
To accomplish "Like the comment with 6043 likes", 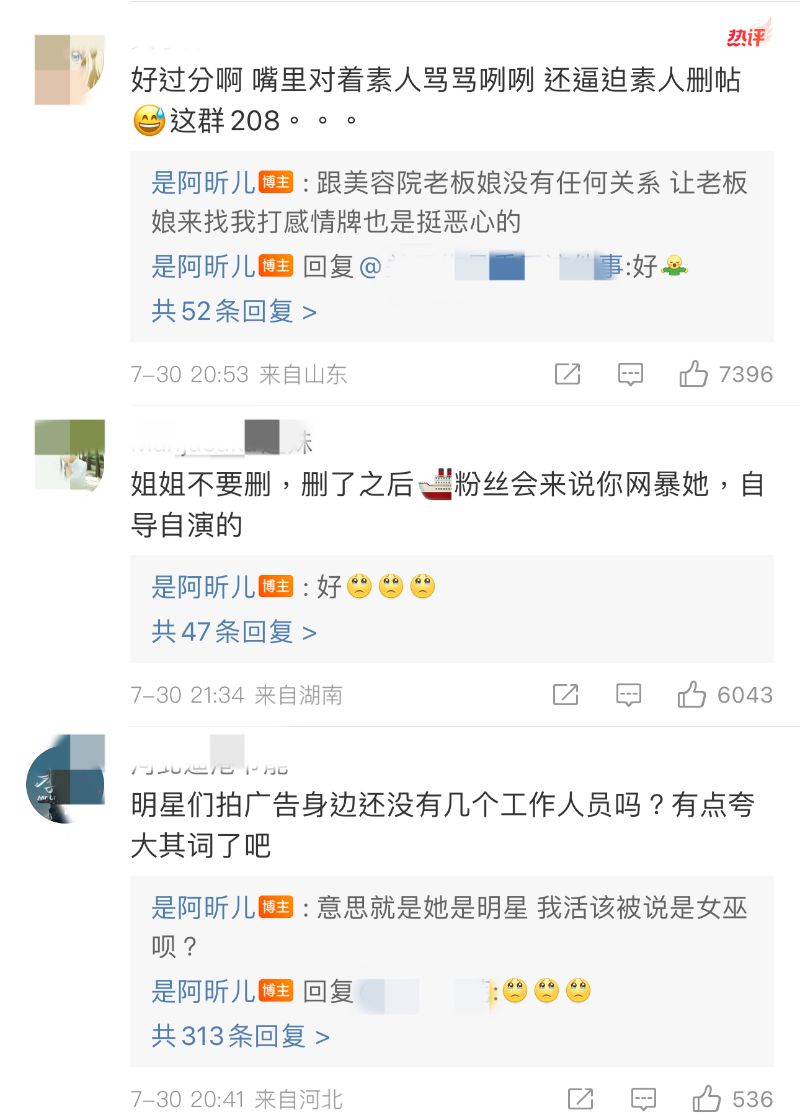I will (693, 695).
